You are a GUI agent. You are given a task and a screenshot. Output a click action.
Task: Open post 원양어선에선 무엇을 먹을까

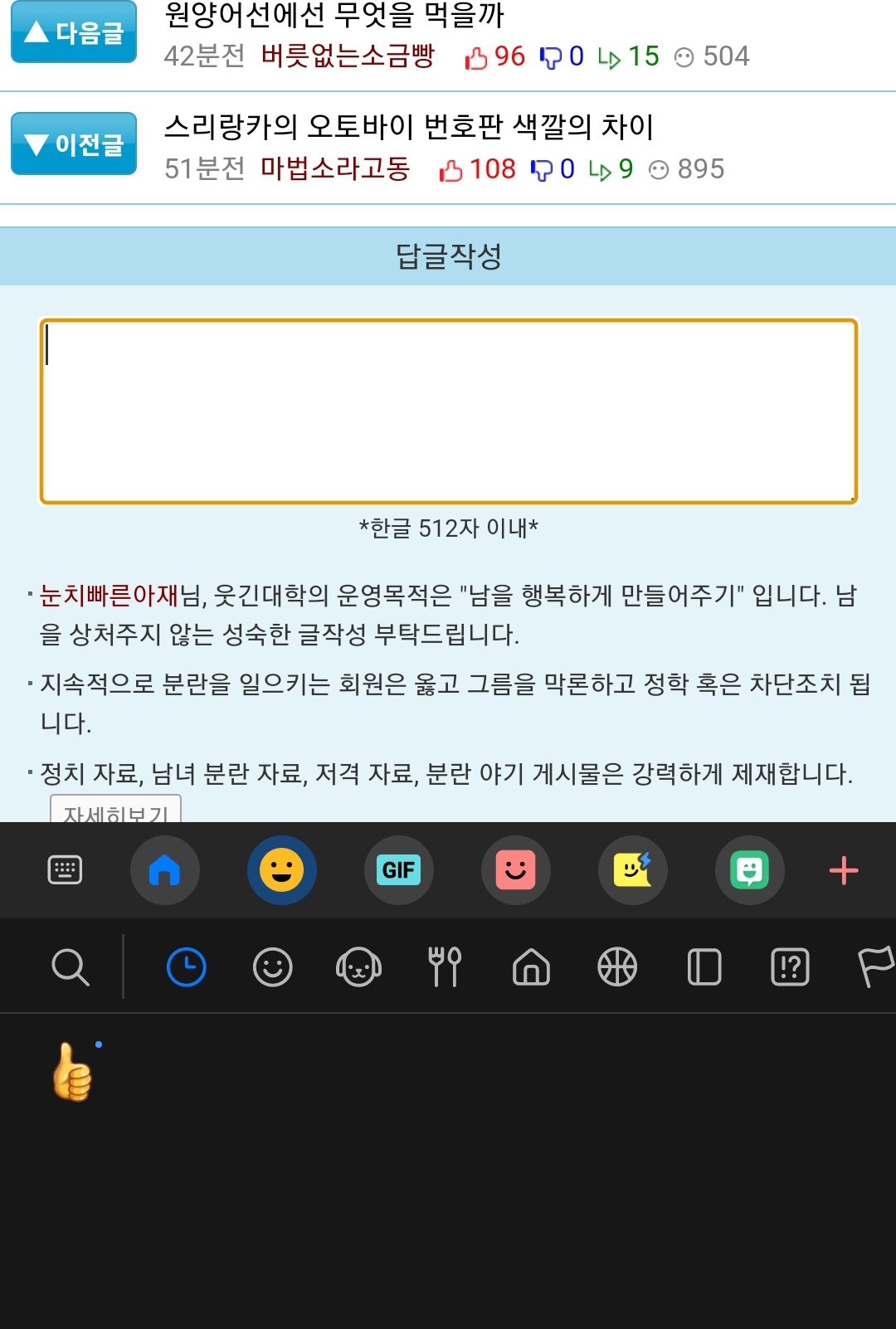pyautogui.click(x=334, y=15)
